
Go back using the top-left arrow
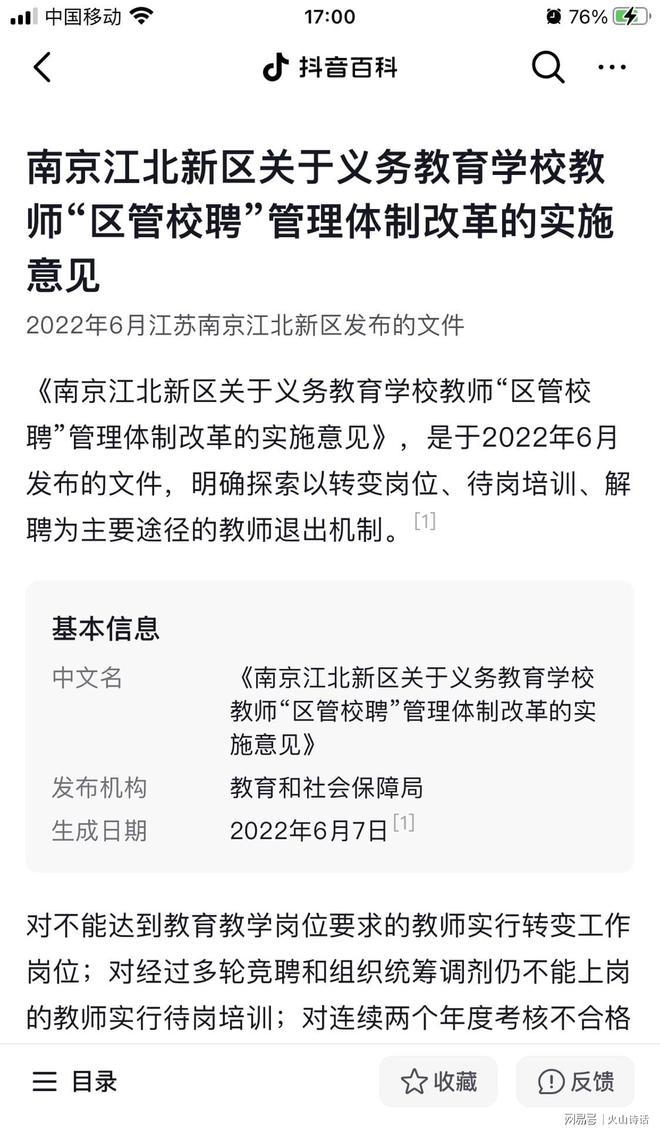pos(43,68)
